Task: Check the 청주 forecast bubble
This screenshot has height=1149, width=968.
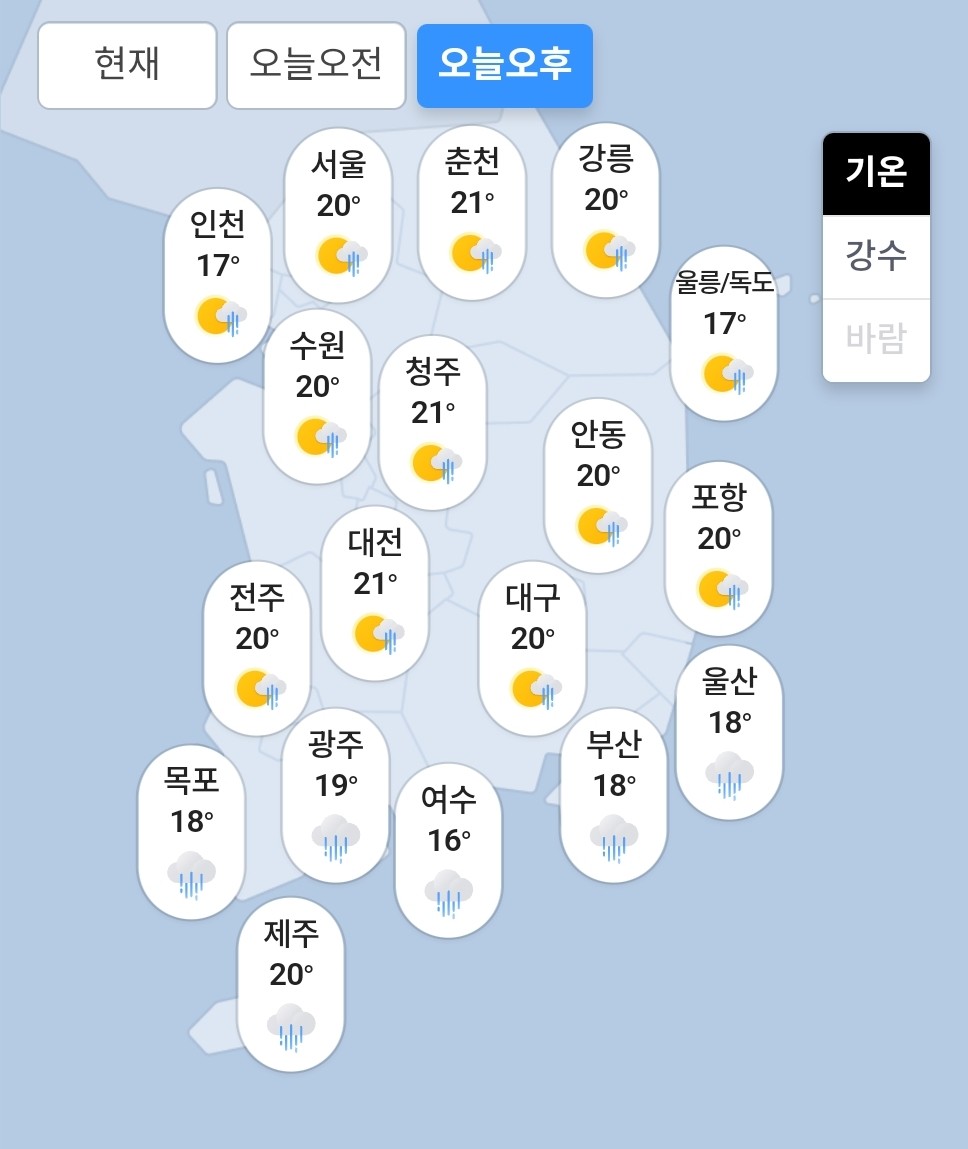Action: 433,423
